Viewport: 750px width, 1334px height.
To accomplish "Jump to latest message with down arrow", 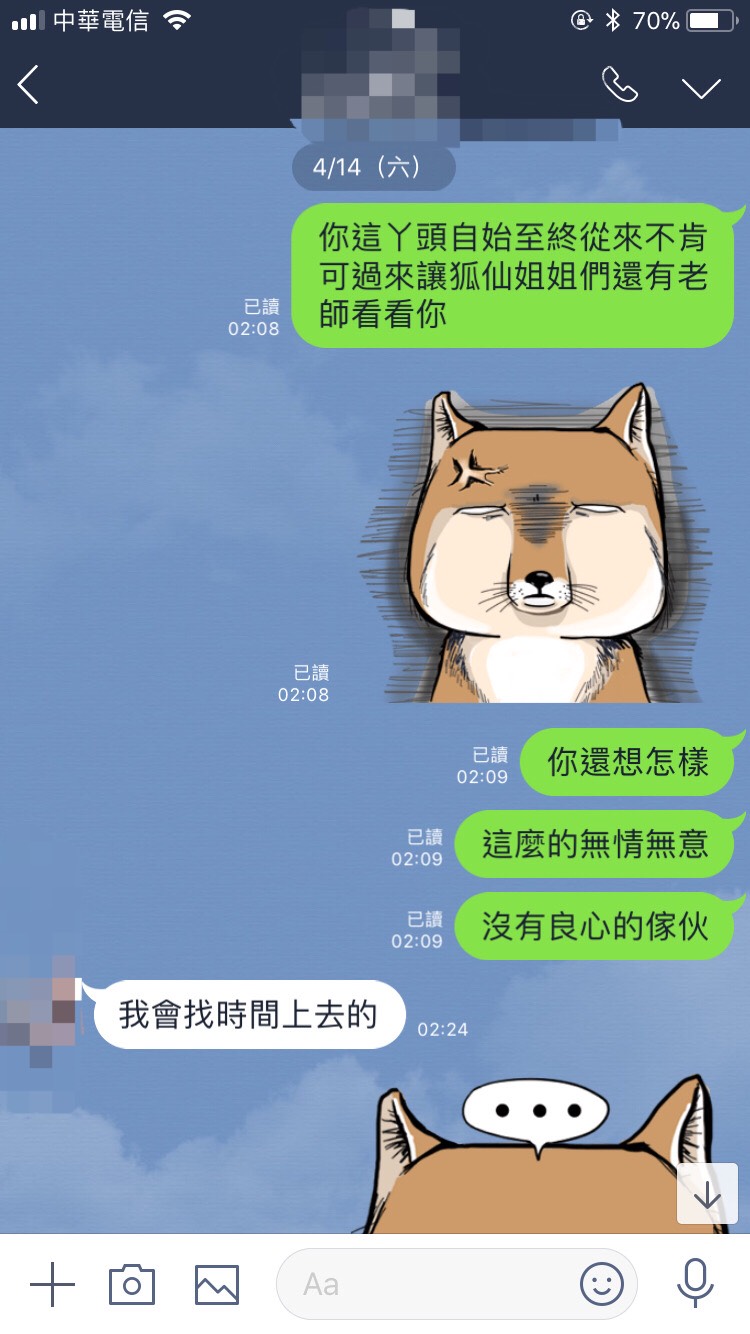I will tap(707, 1194).
